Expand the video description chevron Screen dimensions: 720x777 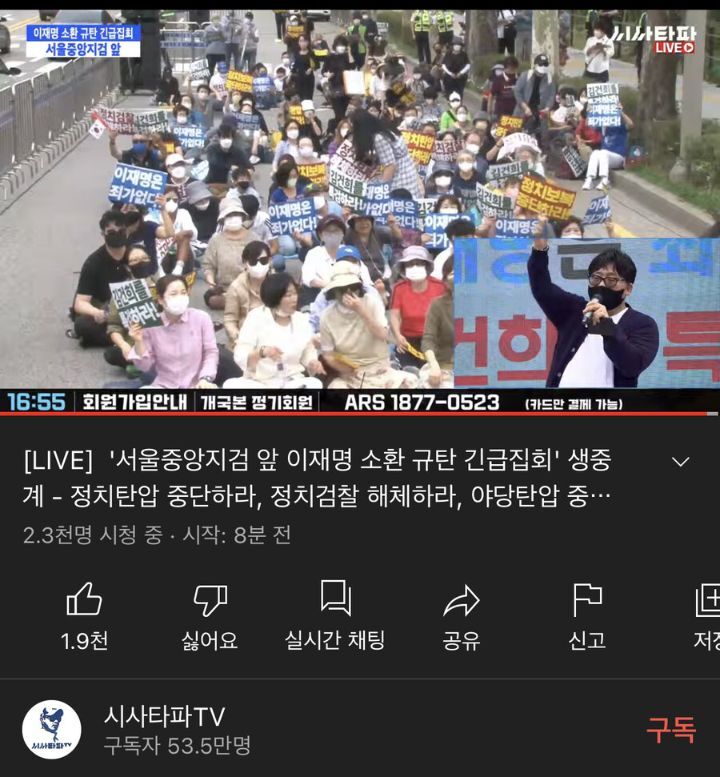tap(680, 462)
